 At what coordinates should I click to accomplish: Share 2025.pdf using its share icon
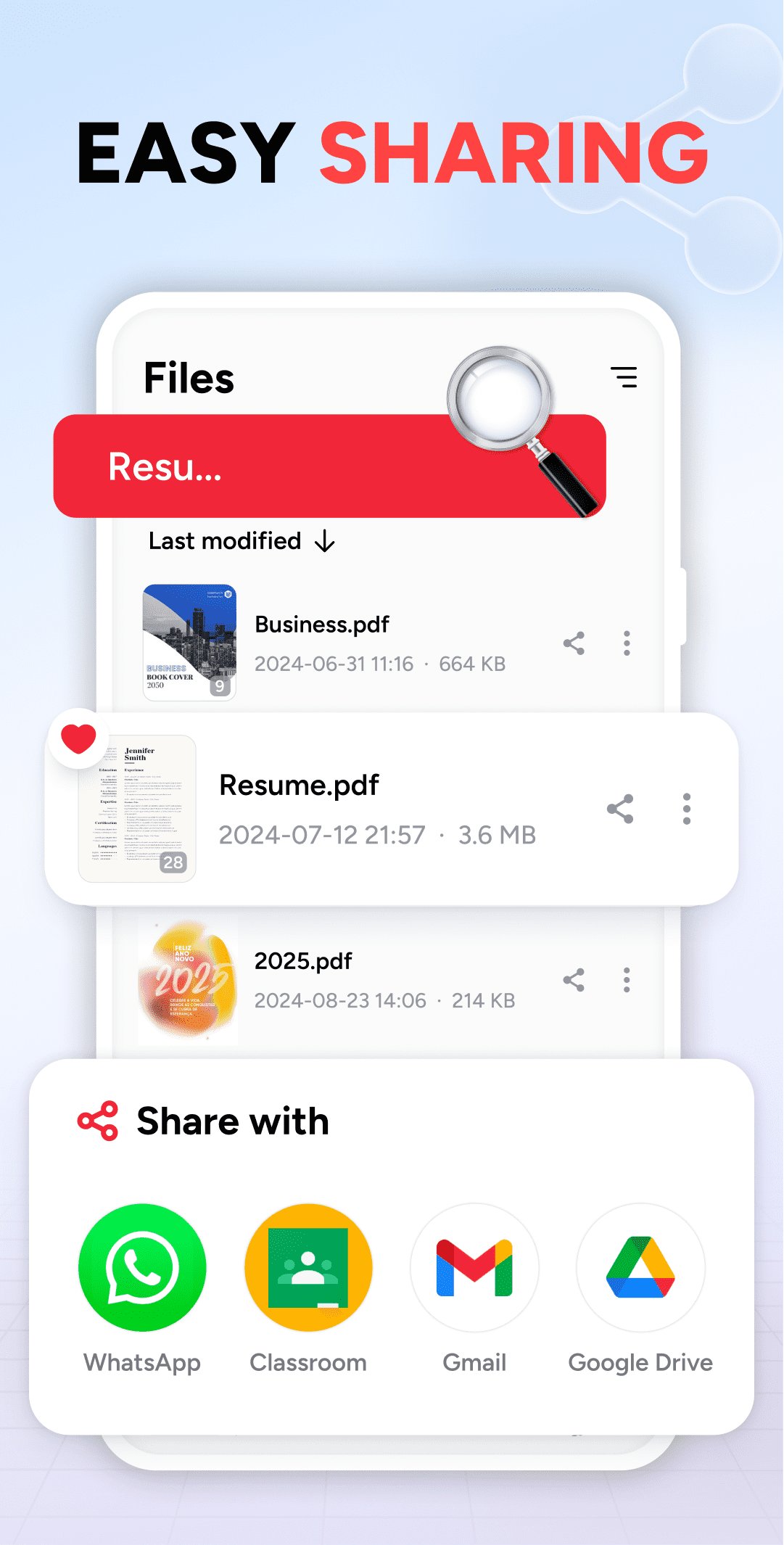[x=574, y=980]
